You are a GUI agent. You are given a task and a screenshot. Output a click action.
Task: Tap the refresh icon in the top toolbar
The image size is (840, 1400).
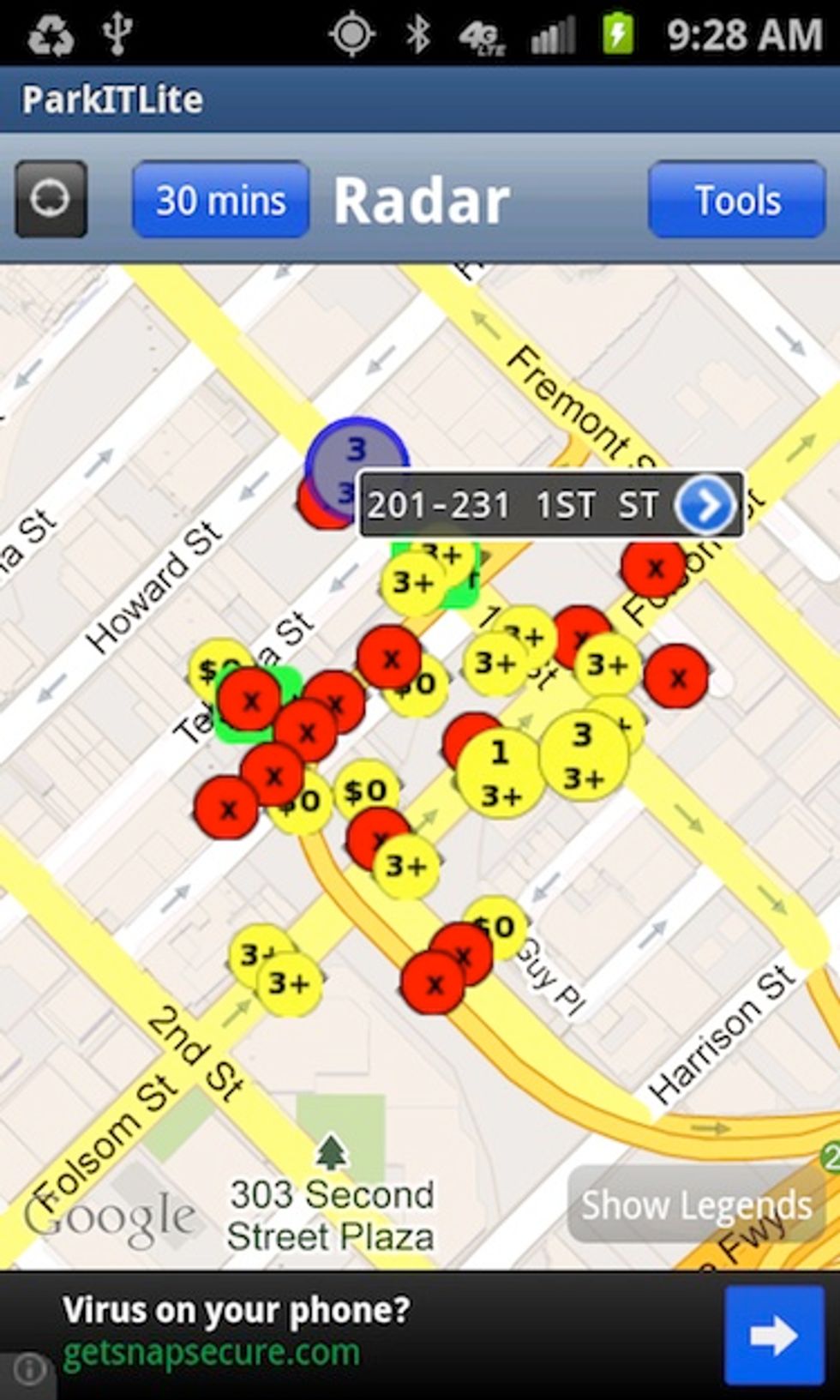pyautogui.click(x=51, y=201)
